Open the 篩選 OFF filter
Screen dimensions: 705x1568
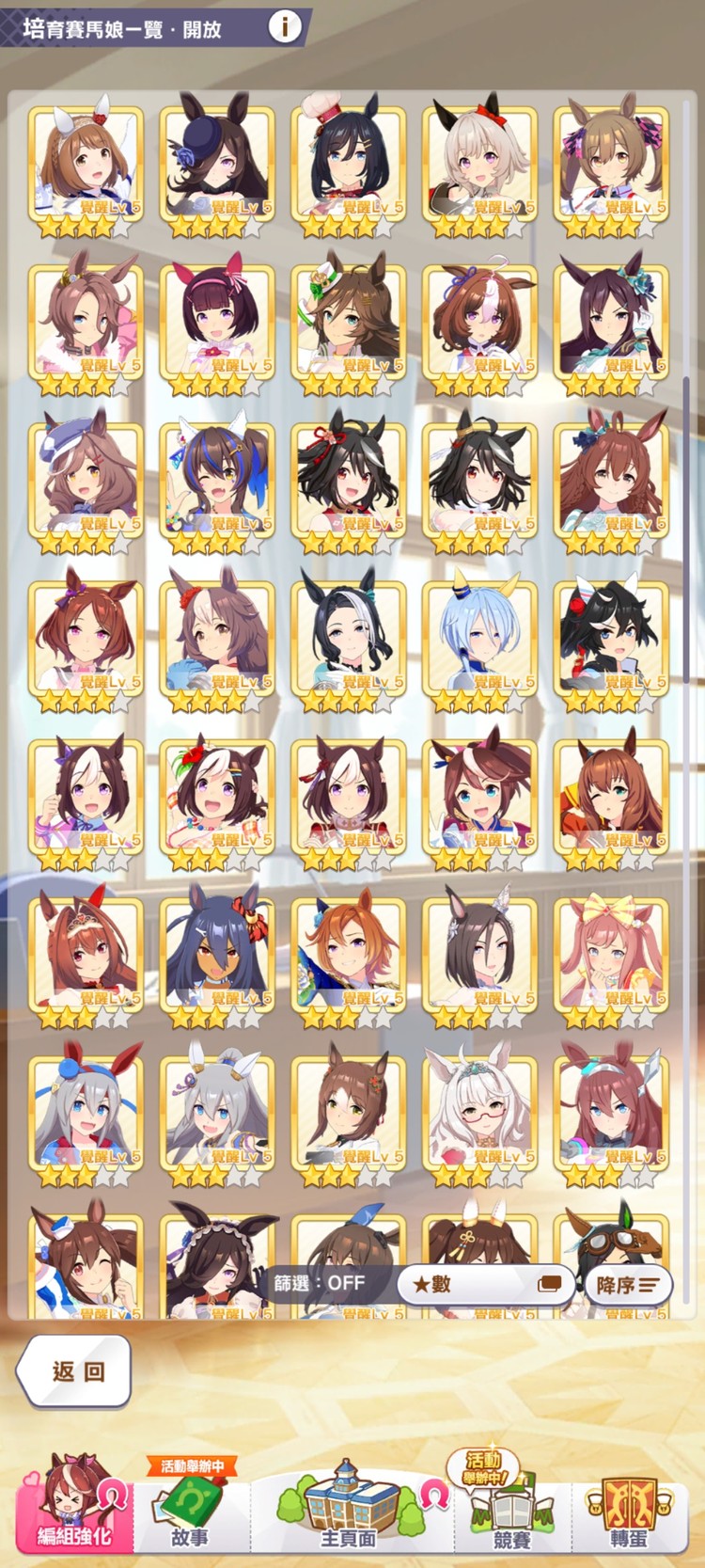(x=320, y=1283)
